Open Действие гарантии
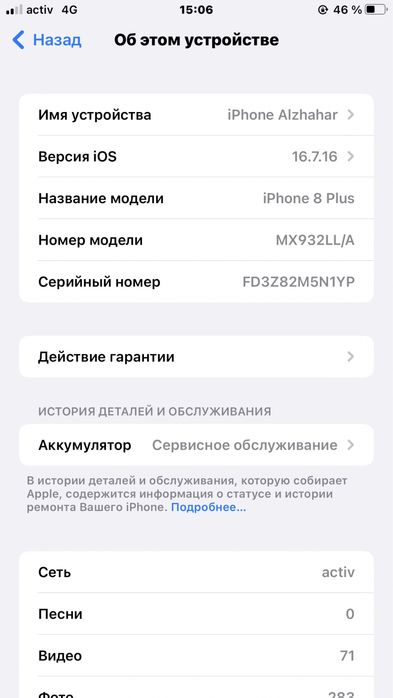Screen dimensions: 393x698 [x=196, y=357]
